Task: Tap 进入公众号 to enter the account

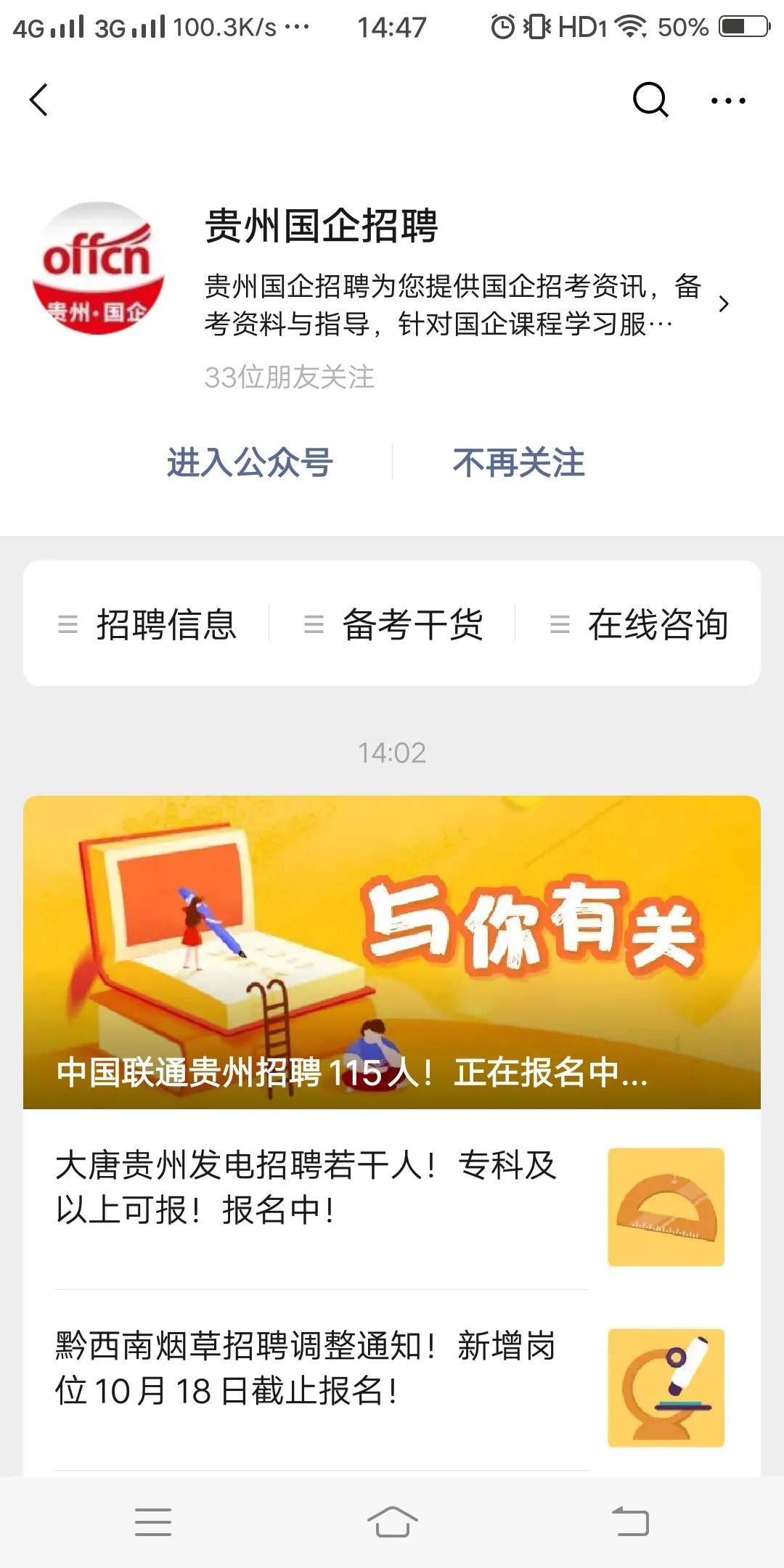Action: 250,462
